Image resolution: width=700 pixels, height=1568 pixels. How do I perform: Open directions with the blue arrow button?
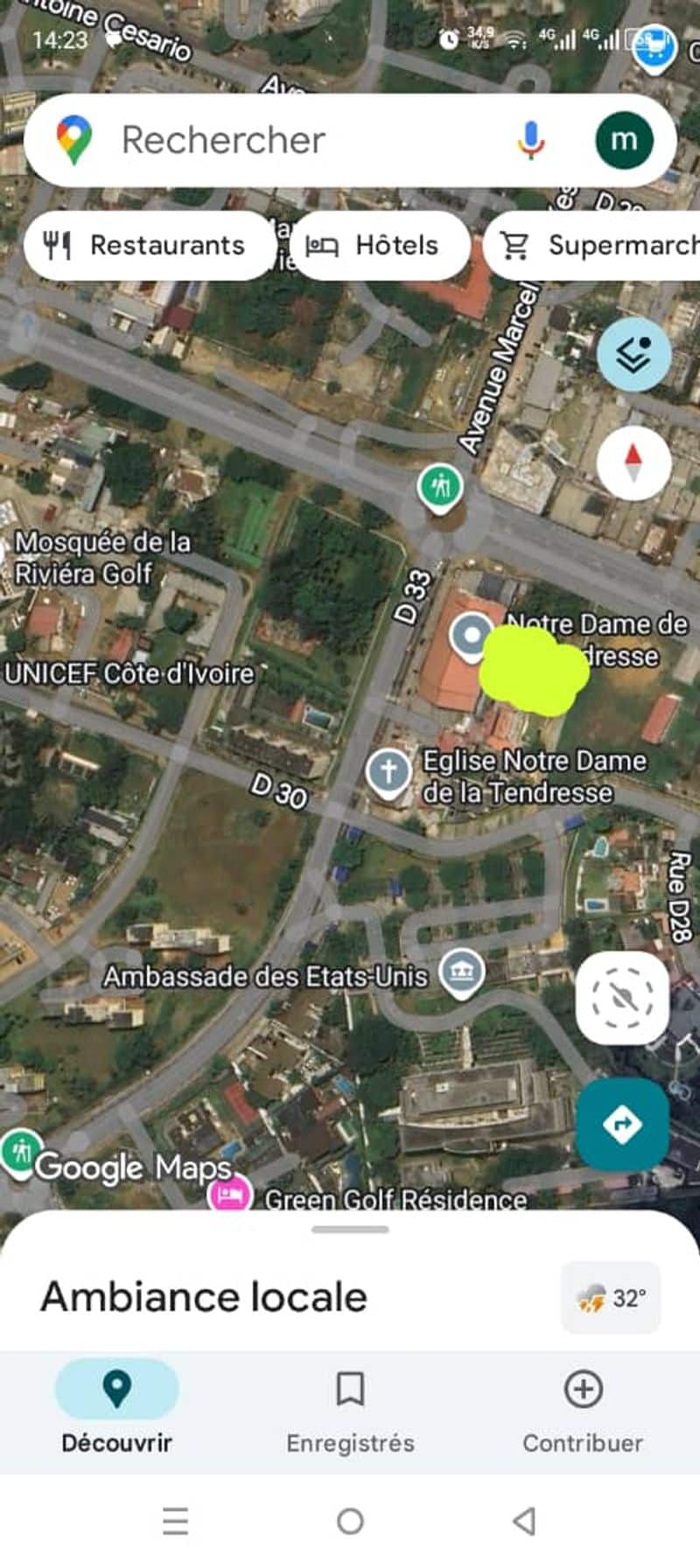[622, 1123]
